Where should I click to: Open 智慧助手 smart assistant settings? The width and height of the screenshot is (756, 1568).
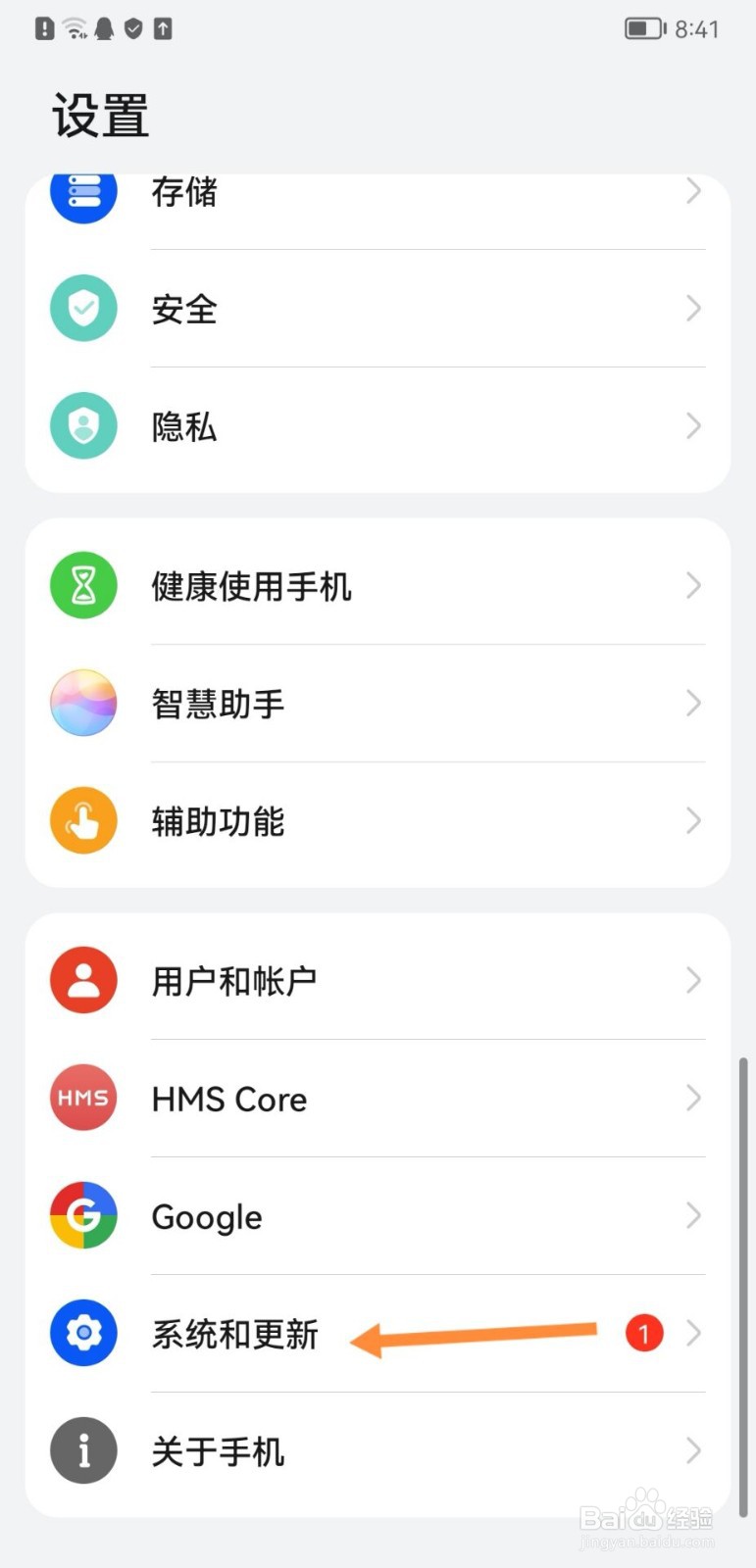(x=378, y=704)
